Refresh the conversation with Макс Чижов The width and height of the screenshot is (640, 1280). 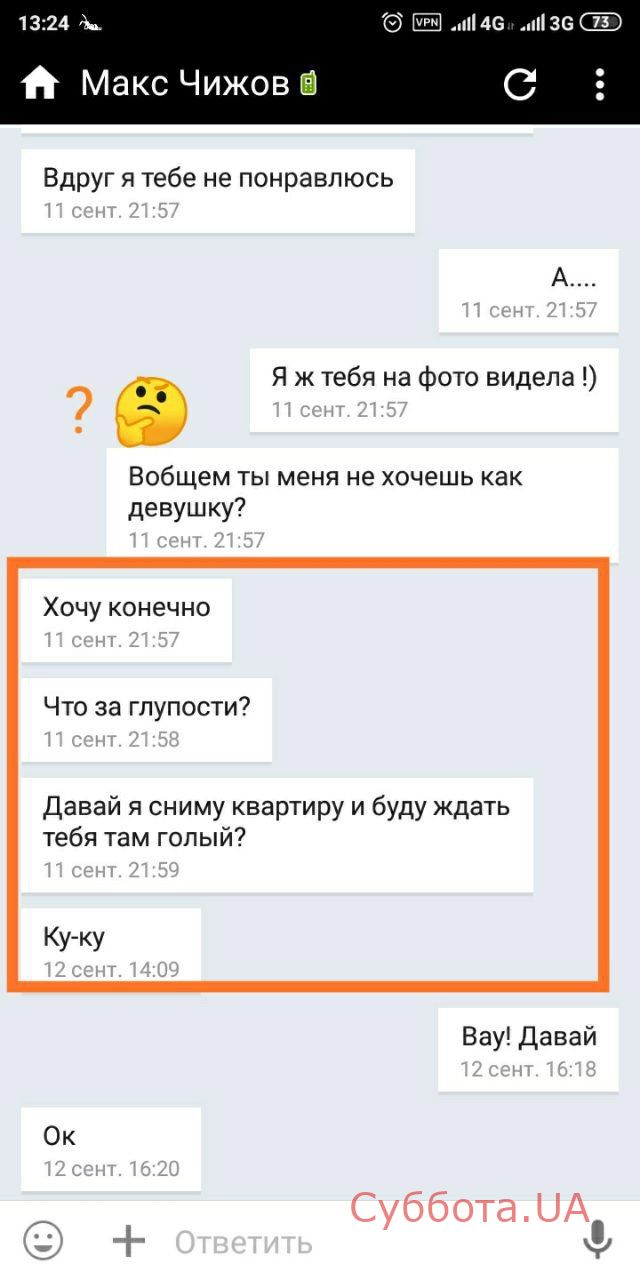point(520,84)
